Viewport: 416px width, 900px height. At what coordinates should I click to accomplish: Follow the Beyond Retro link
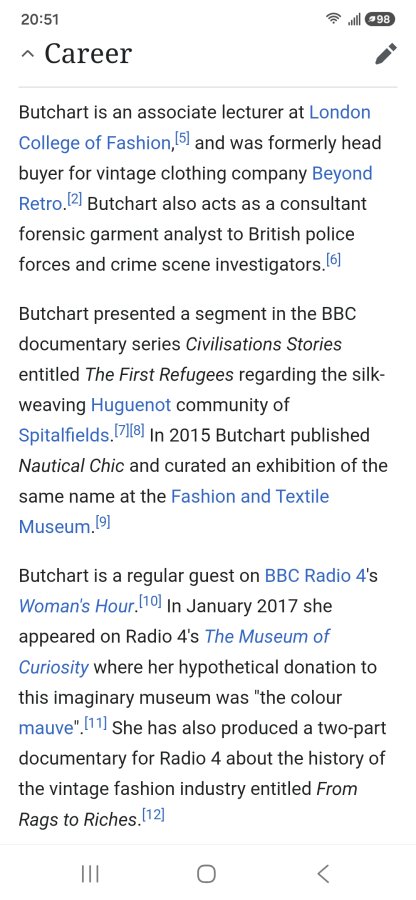point(196,188)
